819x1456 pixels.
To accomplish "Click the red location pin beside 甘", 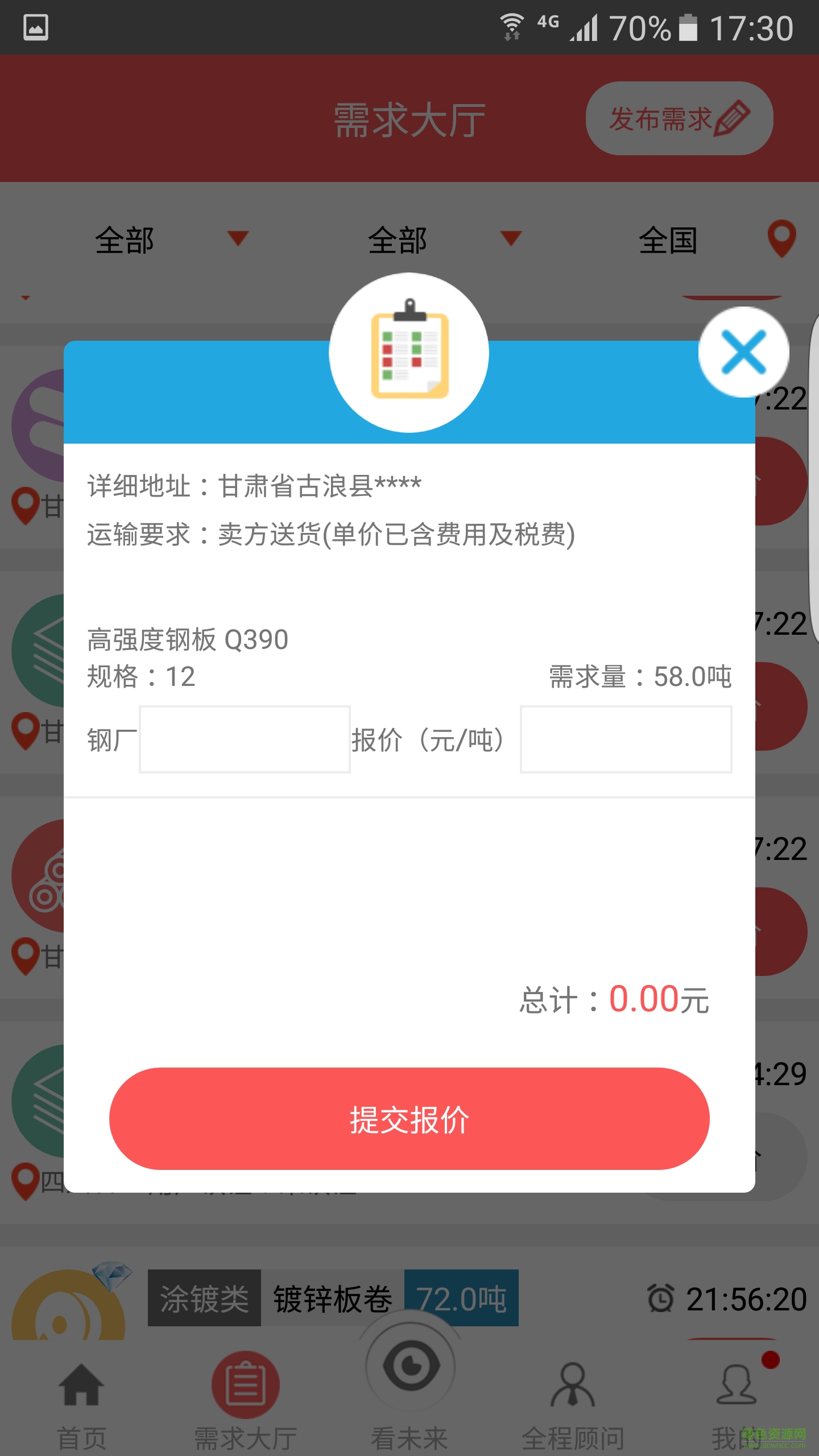I will [x=26, y=503].
